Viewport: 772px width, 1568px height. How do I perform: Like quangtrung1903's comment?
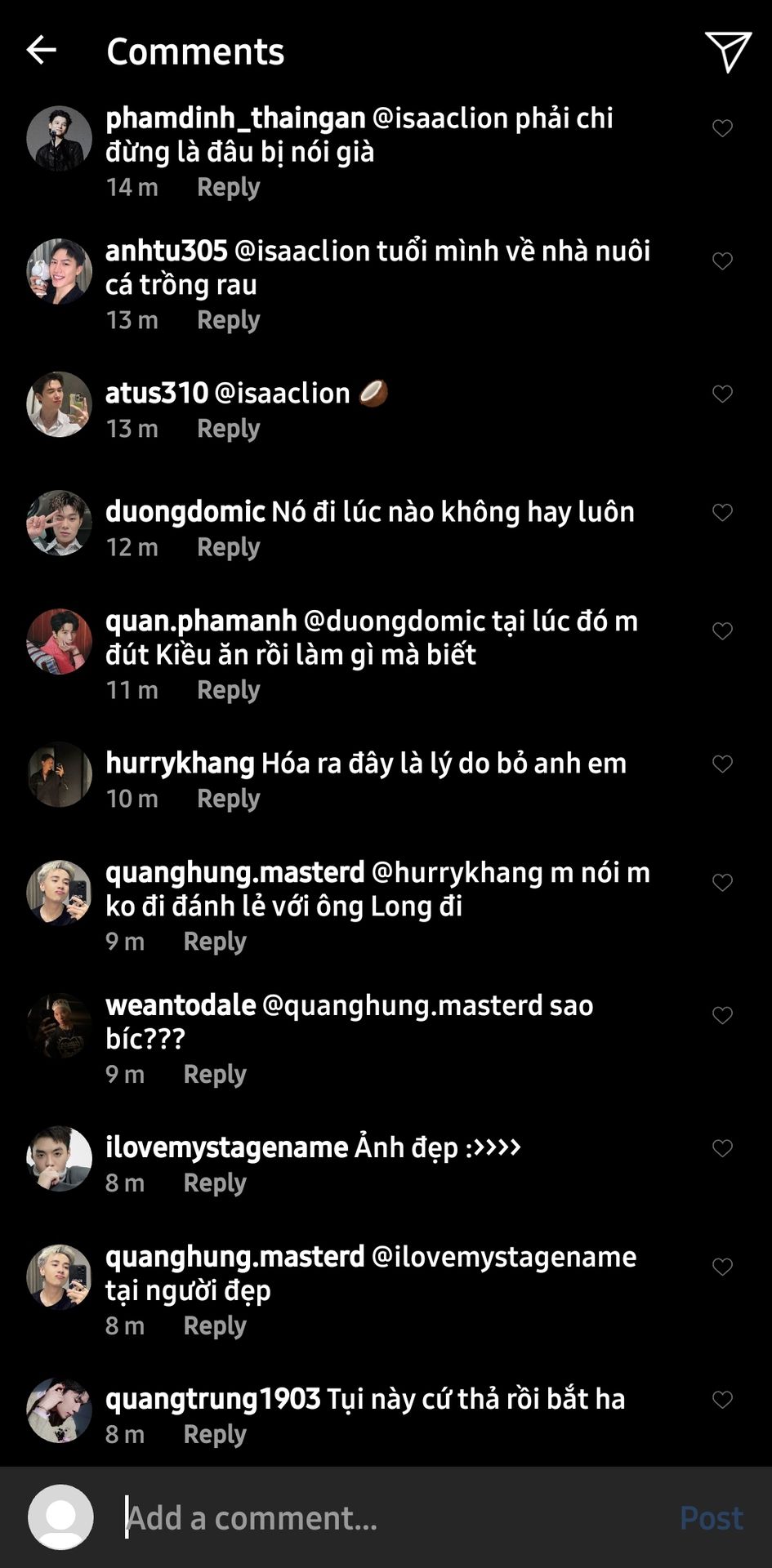[722, 1400]
